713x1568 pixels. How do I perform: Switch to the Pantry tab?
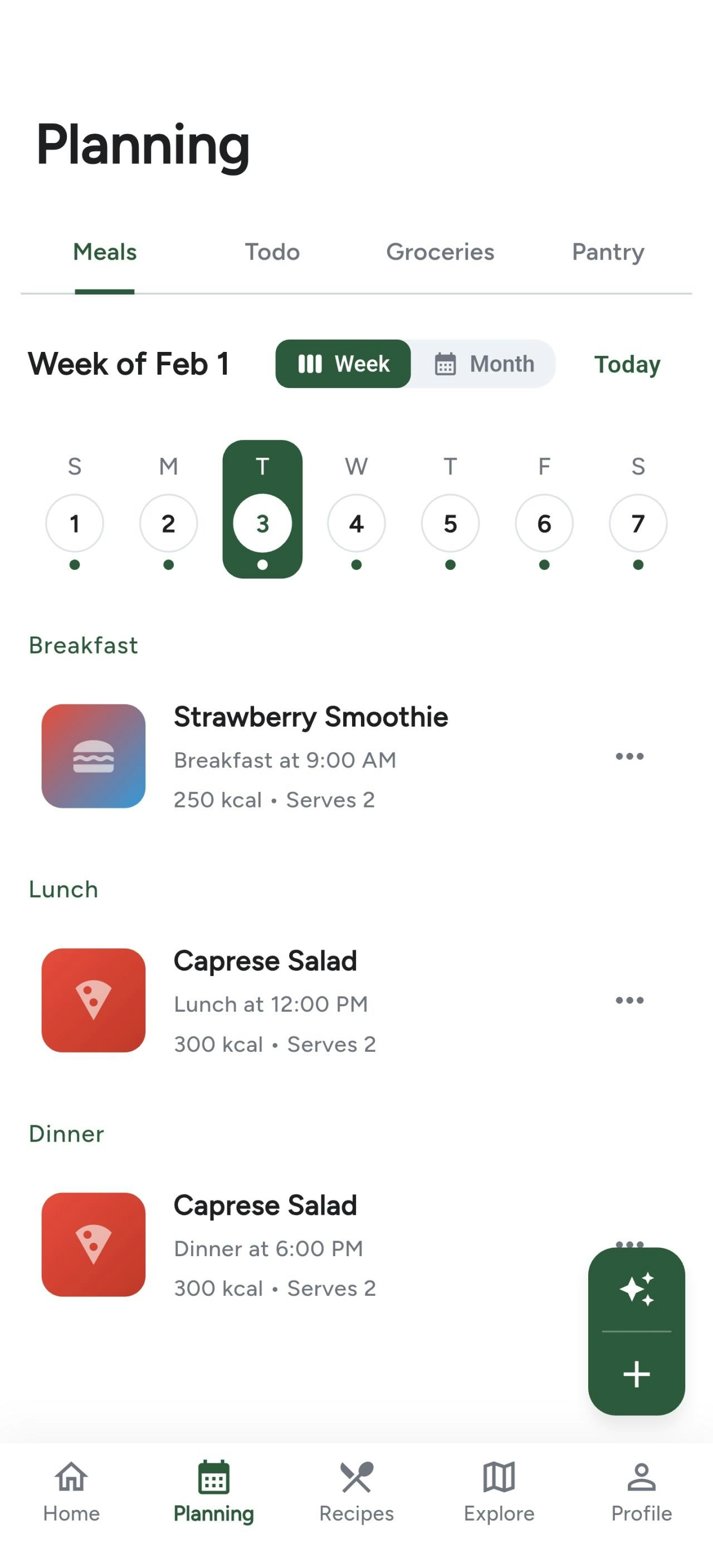click(x=607, y=252)
